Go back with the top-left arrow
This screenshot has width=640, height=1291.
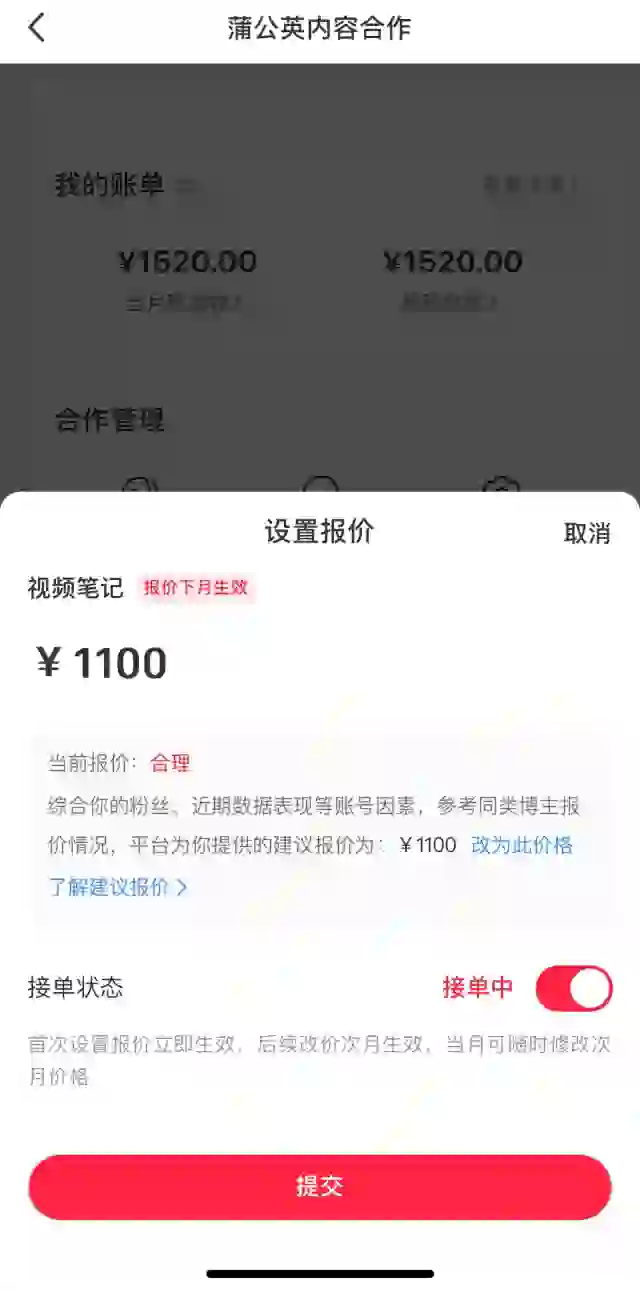(x=37, y=28)
